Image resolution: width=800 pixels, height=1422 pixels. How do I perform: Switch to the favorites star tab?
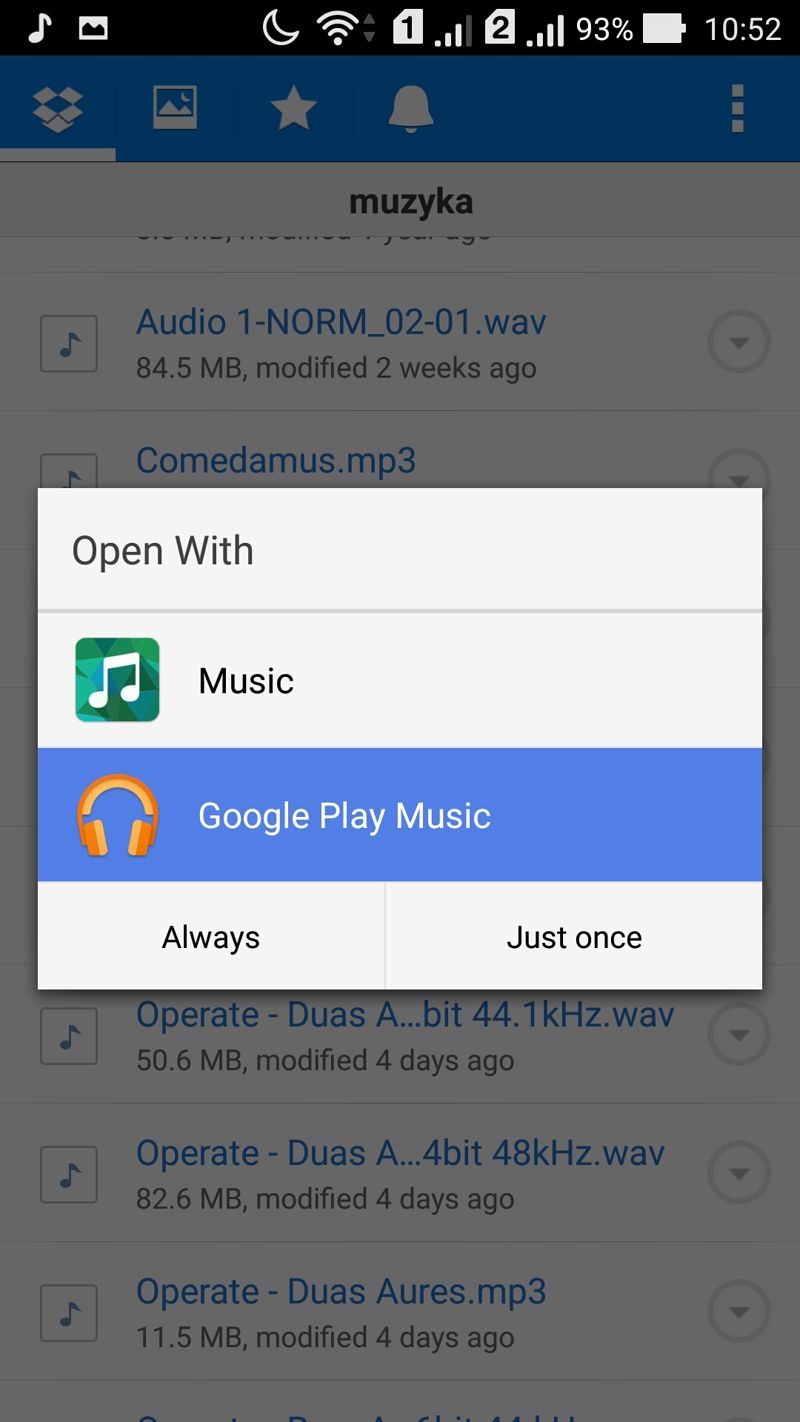293,108
